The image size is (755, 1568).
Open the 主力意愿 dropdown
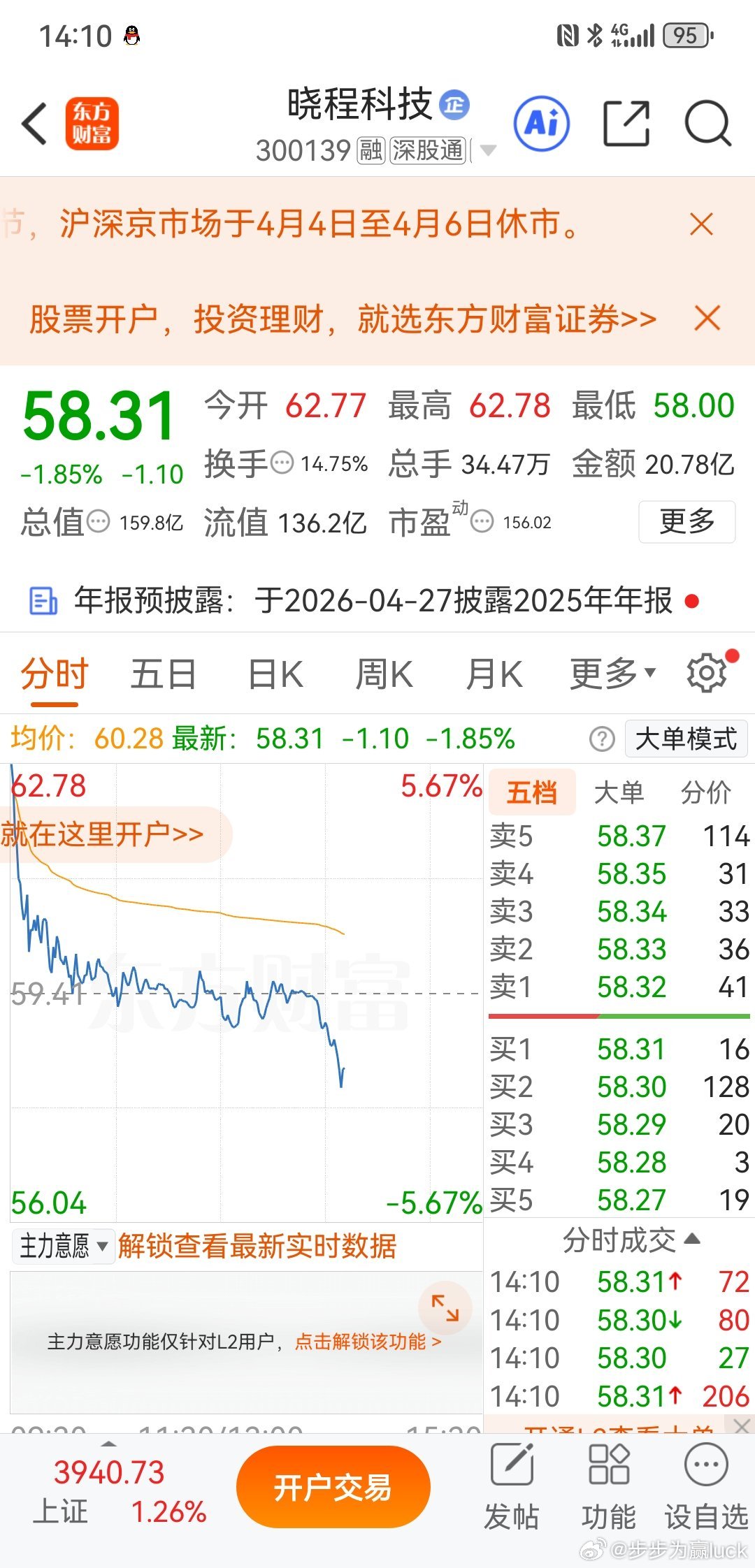click(x=63, y=1244)
